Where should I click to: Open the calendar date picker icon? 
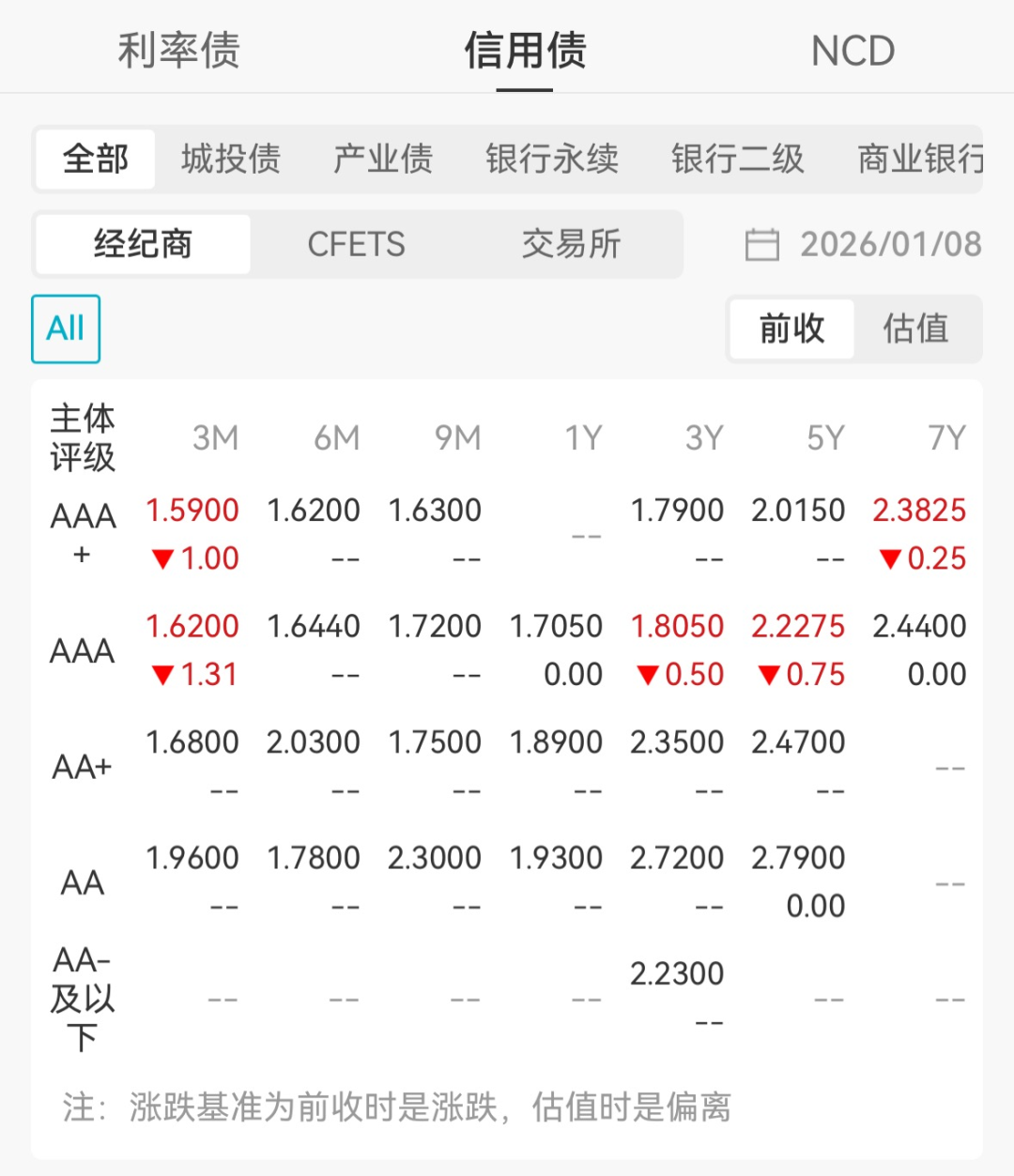[762, 244]
